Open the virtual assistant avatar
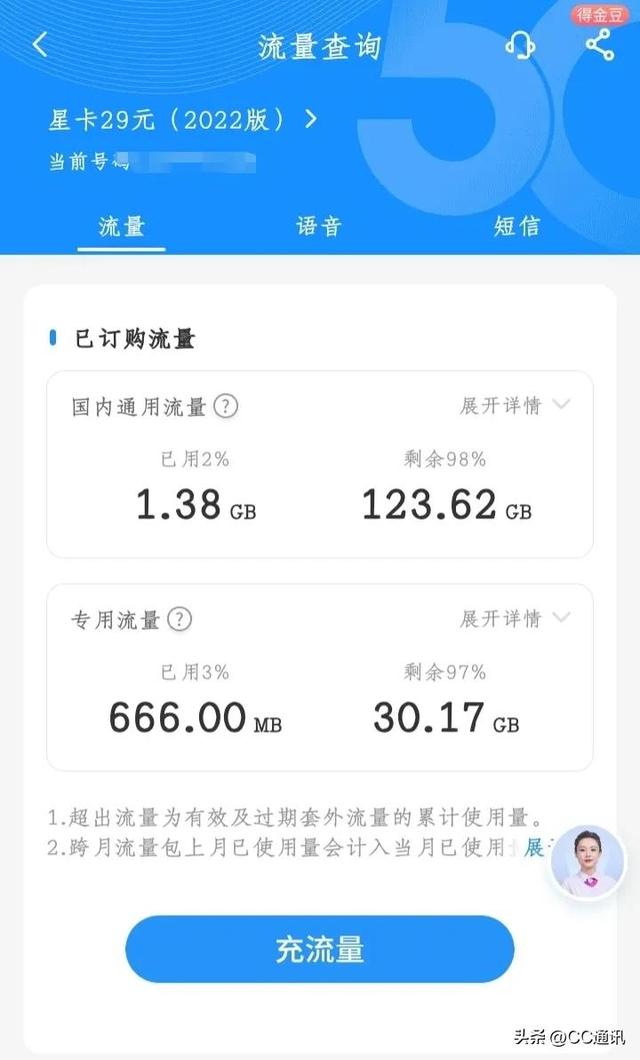640x1060 pixels. click(x=588, y=861)
